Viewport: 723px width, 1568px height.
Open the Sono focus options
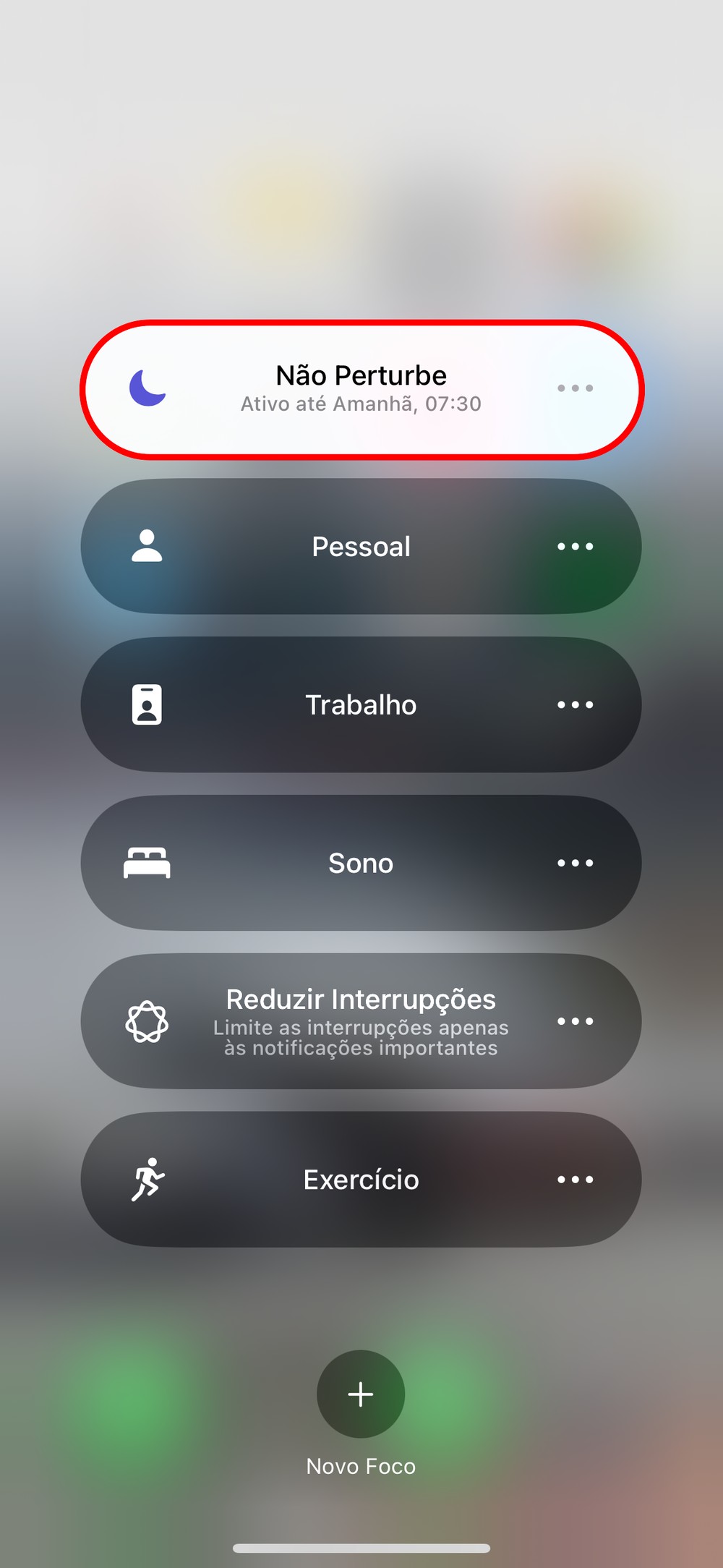click(x=575, y=864)
